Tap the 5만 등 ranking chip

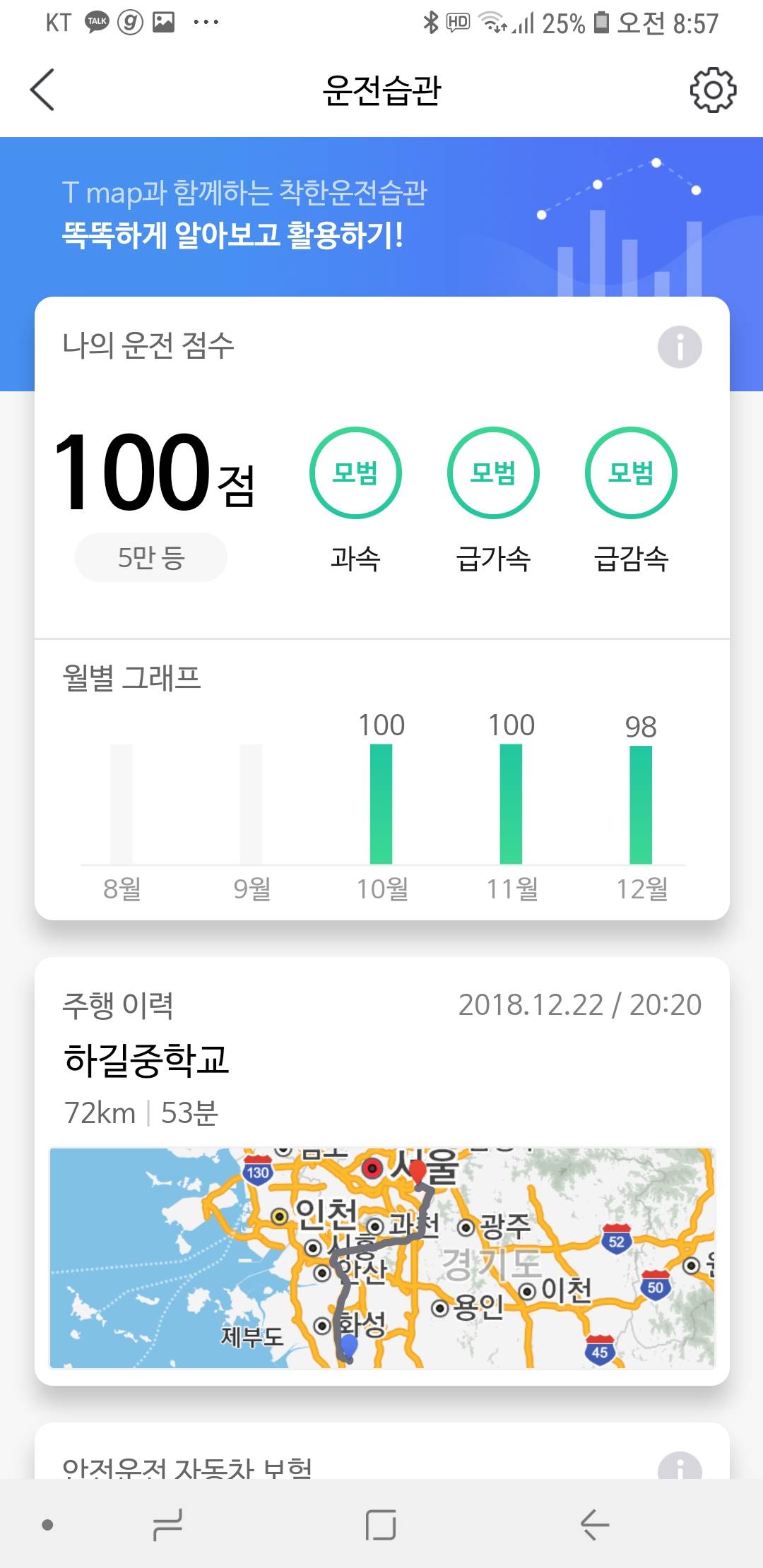tap(151, 557)
